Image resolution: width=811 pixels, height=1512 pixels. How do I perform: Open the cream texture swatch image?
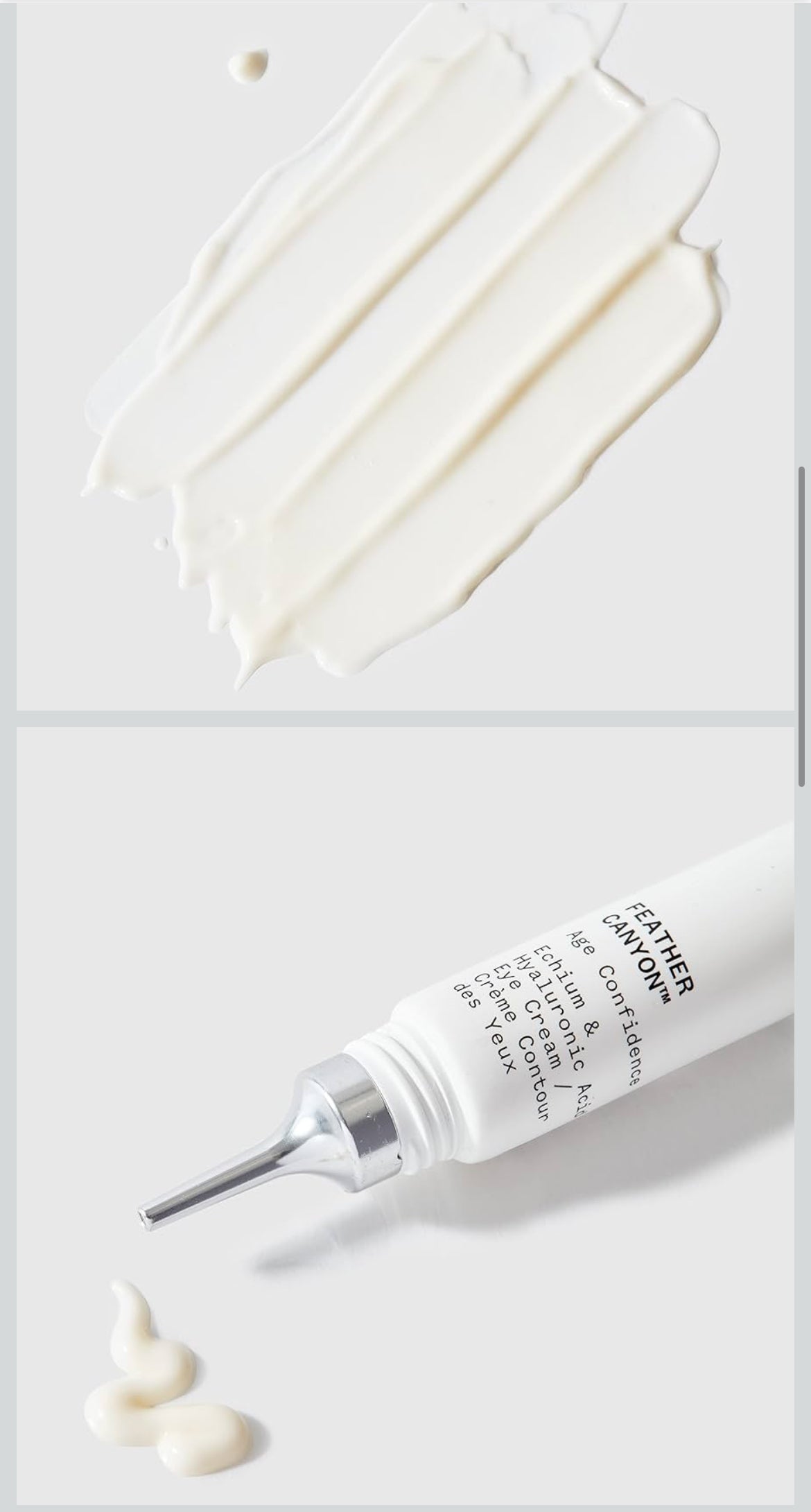point(405,354)
